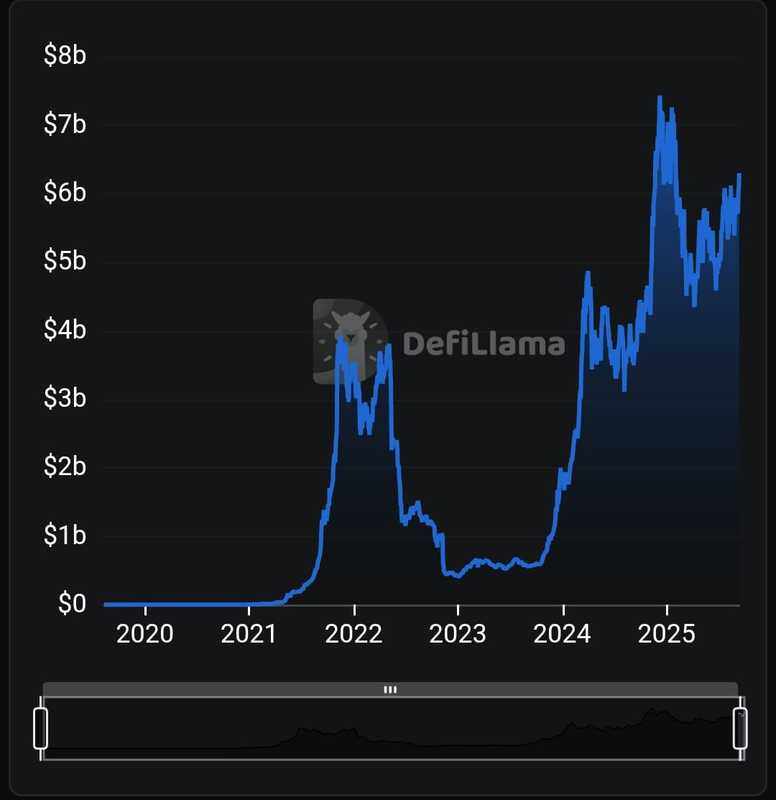
Task: Tap the left handle of the range slider
Action: click(41, 727)
